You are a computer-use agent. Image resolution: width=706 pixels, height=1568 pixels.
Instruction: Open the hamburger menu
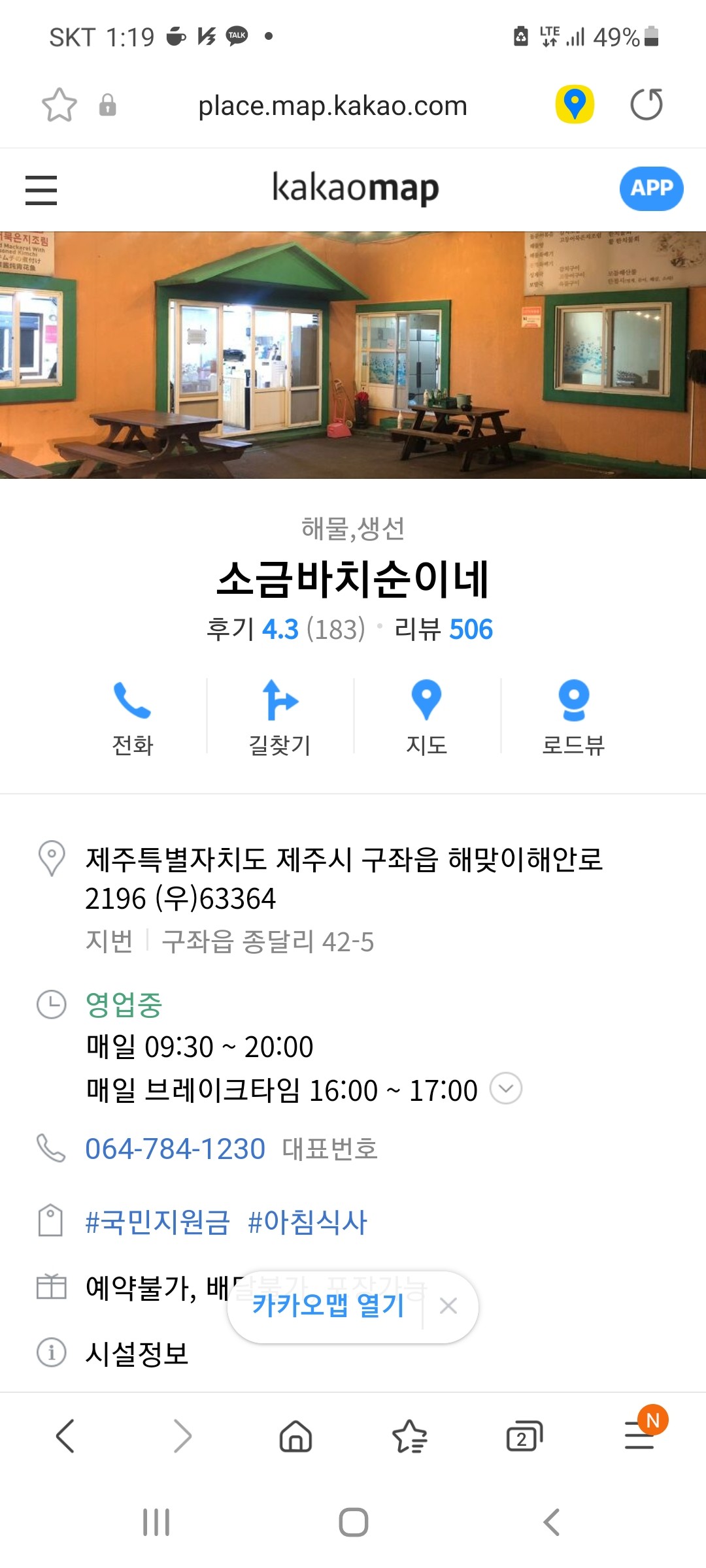coord(41,190)
